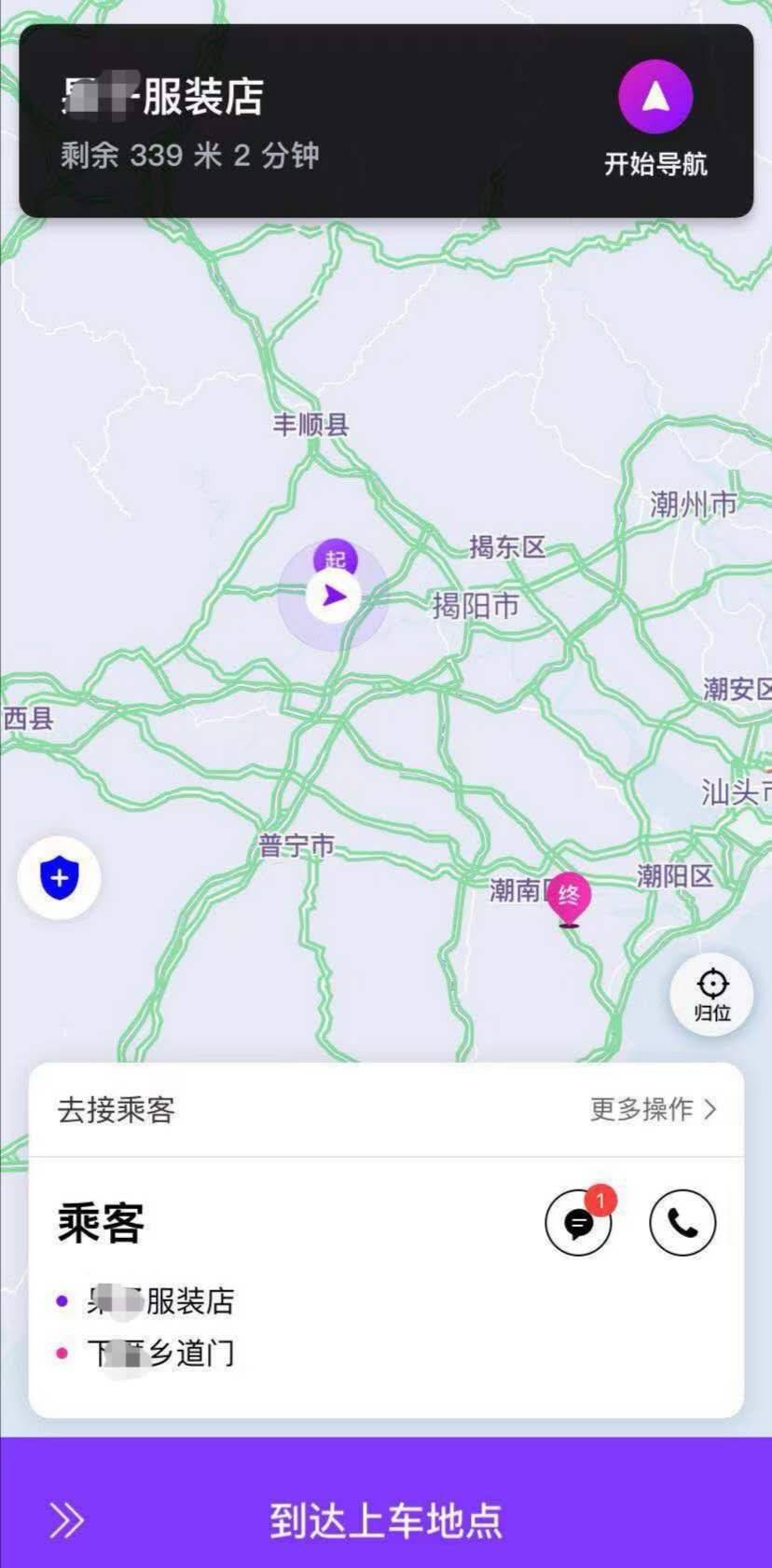Open the safety shield icon on the map
This screenshot has width=772, height=1568.
pos(59,878)
